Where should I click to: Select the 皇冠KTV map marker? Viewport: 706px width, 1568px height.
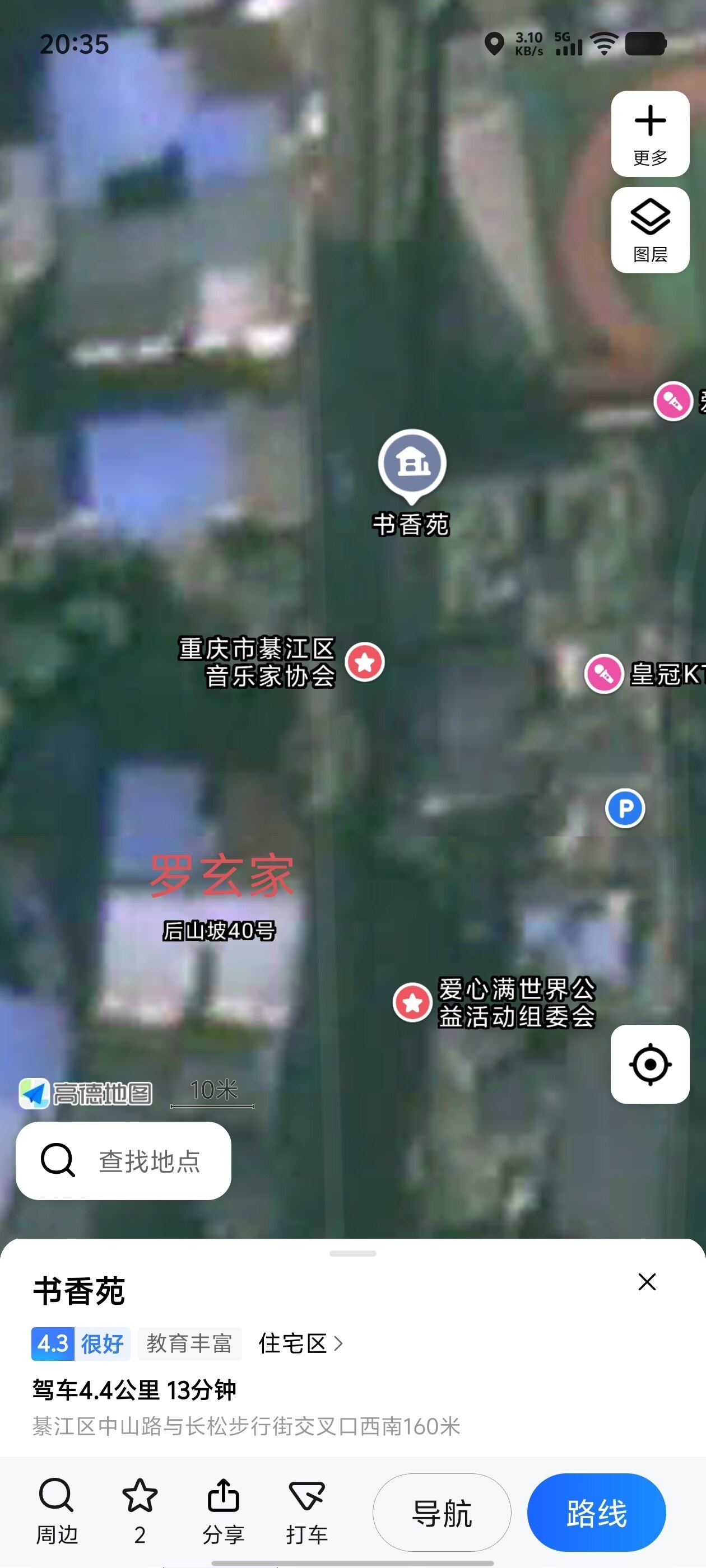[603, 674]
